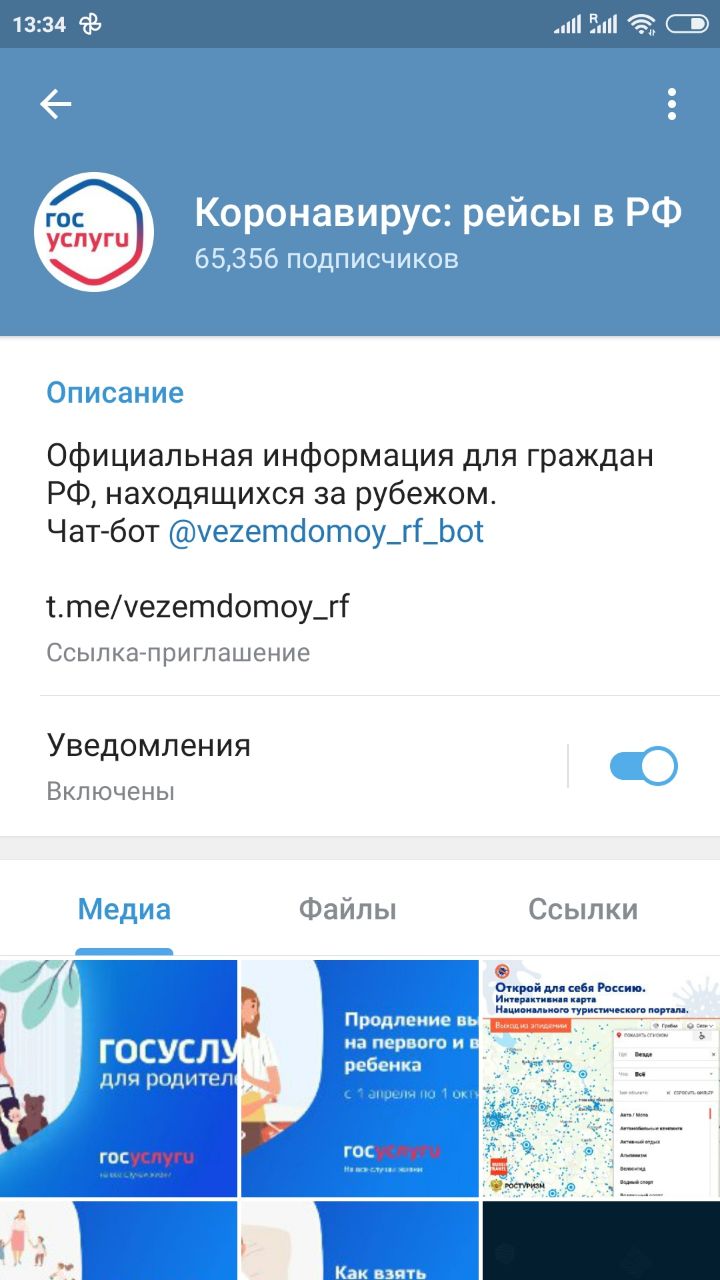Open the 'Открой для себя Россию' map image
Image resolution: width=720 pixels, height=1280 pixels.
(601, 1078)
